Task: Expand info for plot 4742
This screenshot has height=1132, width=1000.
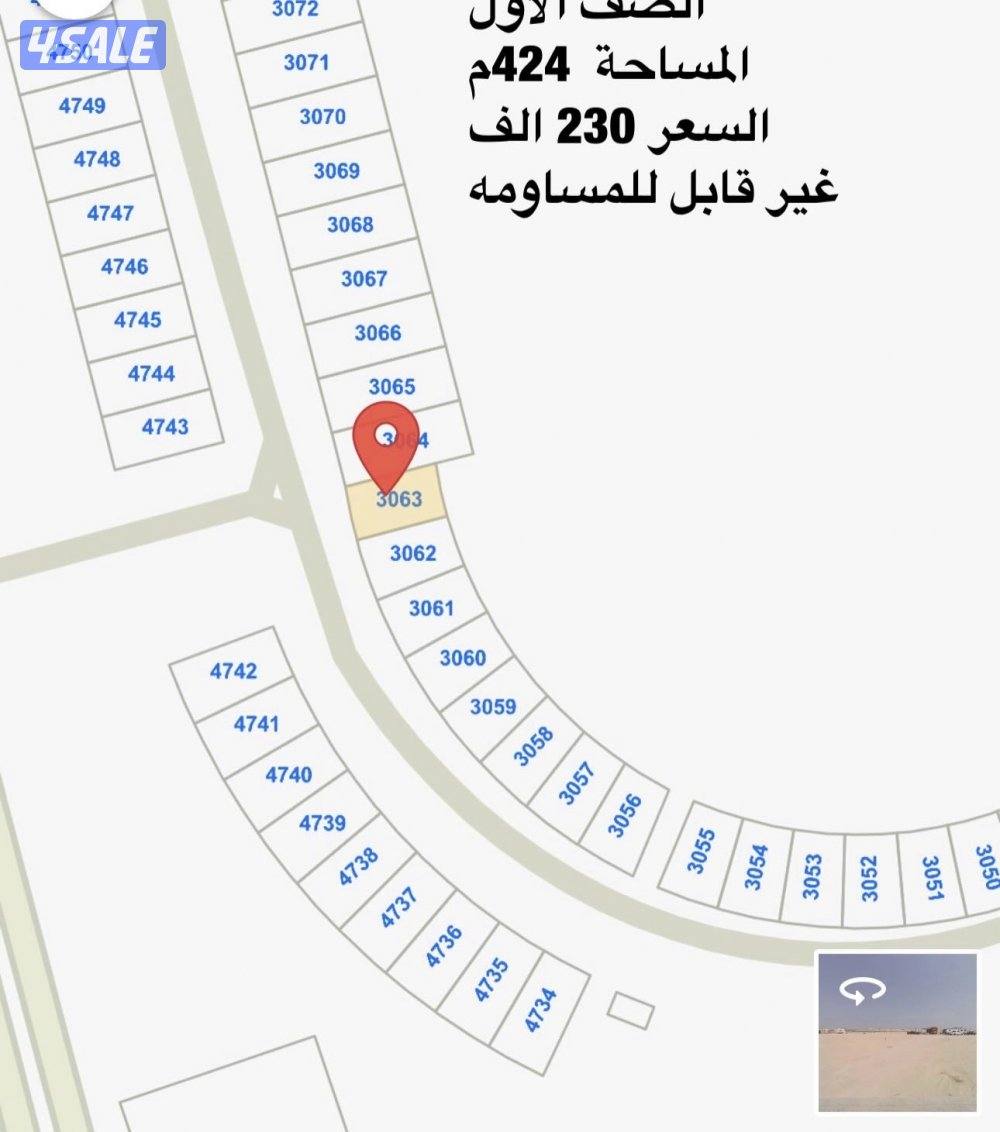Action: pos(235,668)
